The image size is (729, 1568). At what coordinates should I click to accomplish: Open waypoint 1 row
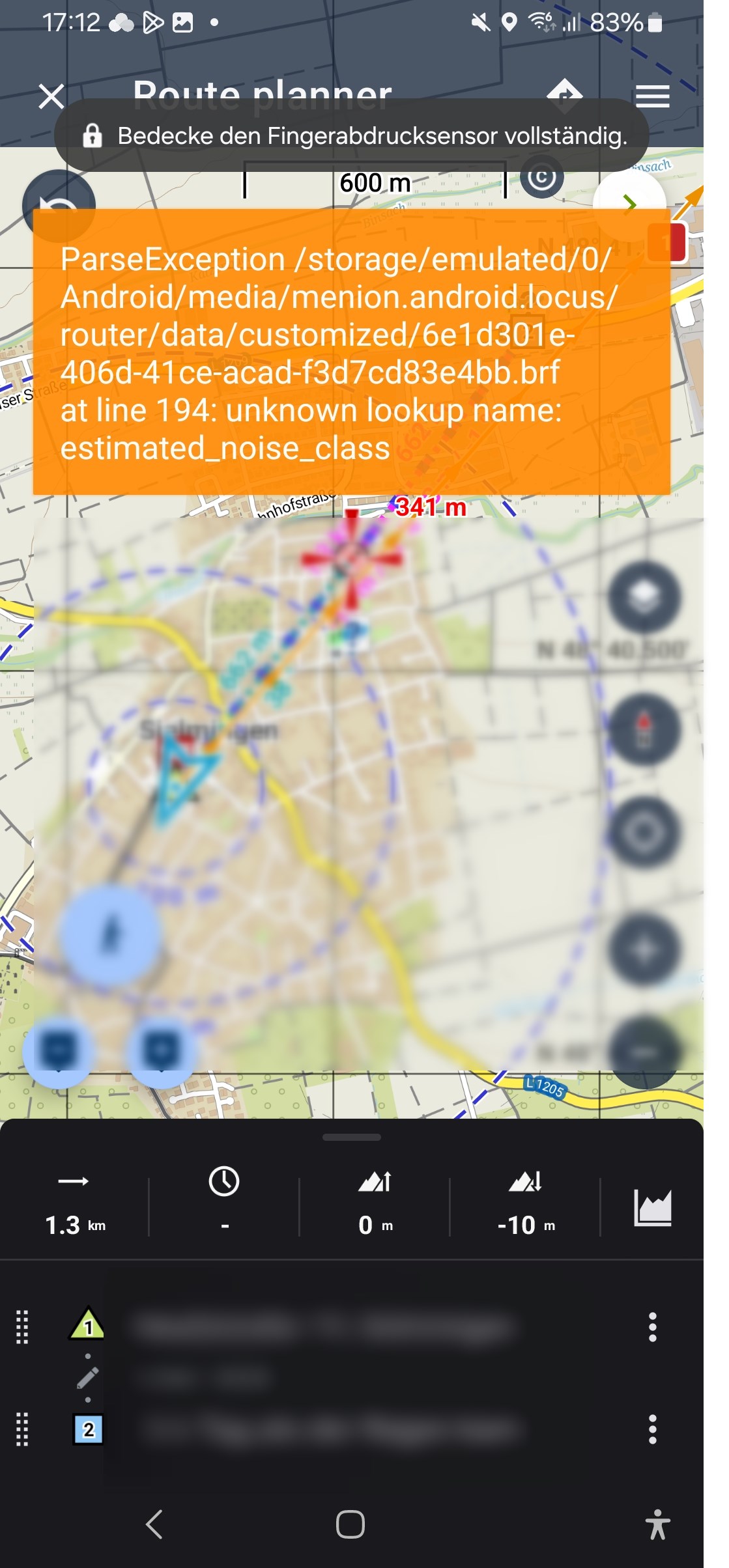pyautogui.click(x=326, y=1327)
